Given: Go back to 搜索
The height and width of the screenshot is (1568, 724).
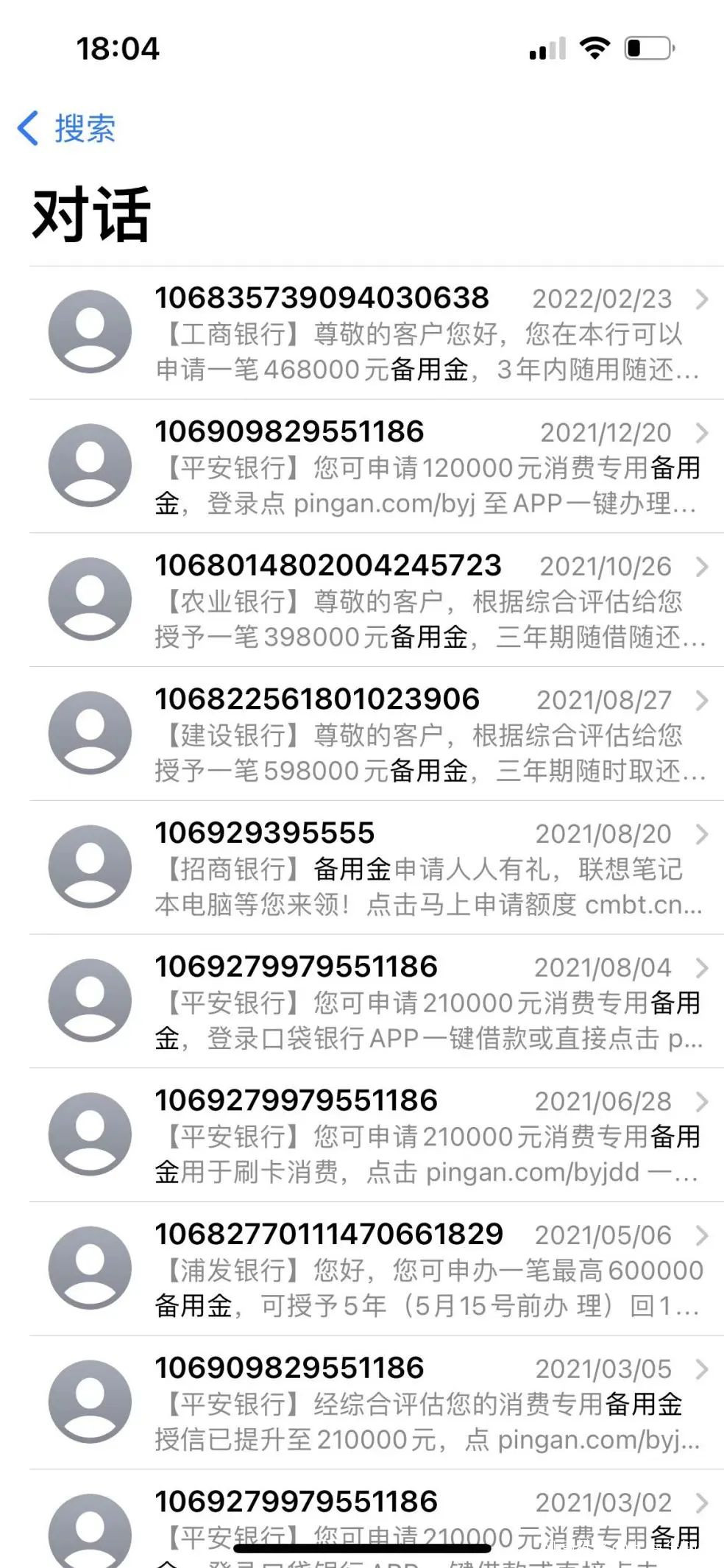Looking at the screenshot, I should 67,129.
